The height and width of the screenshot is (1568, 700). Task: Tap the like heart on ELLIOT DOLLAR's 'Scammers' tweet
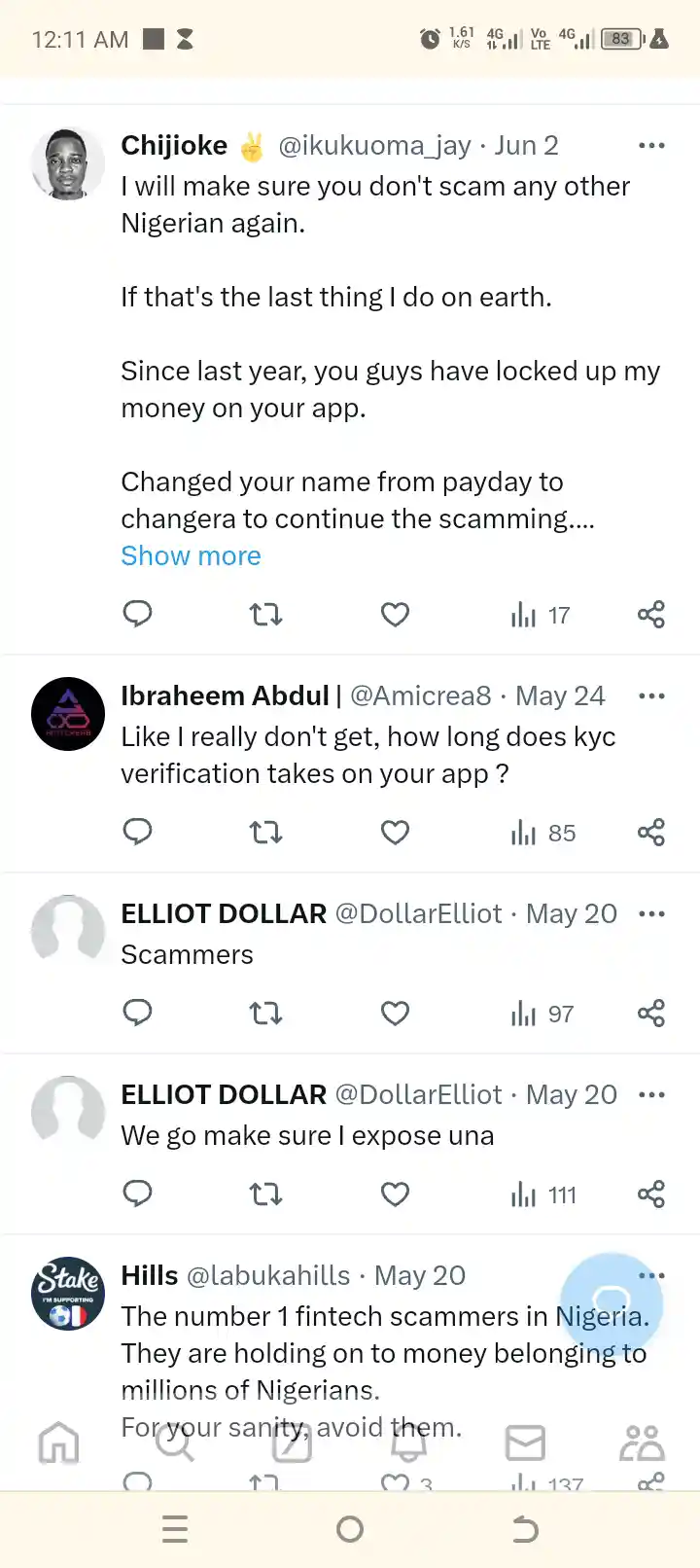394,1014
